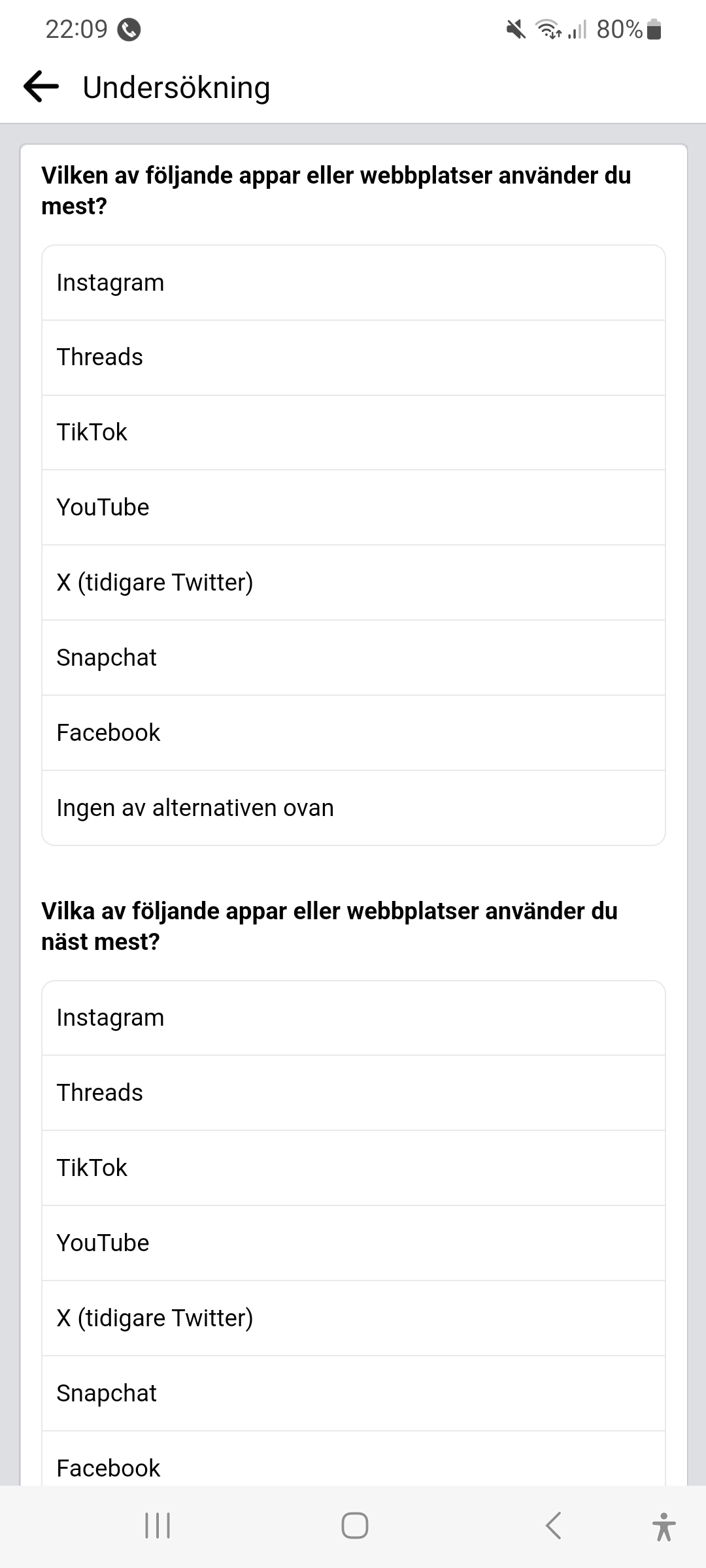Pick Facebook as the most used app
706x1568 pixels.
click(x=353, y=733)
